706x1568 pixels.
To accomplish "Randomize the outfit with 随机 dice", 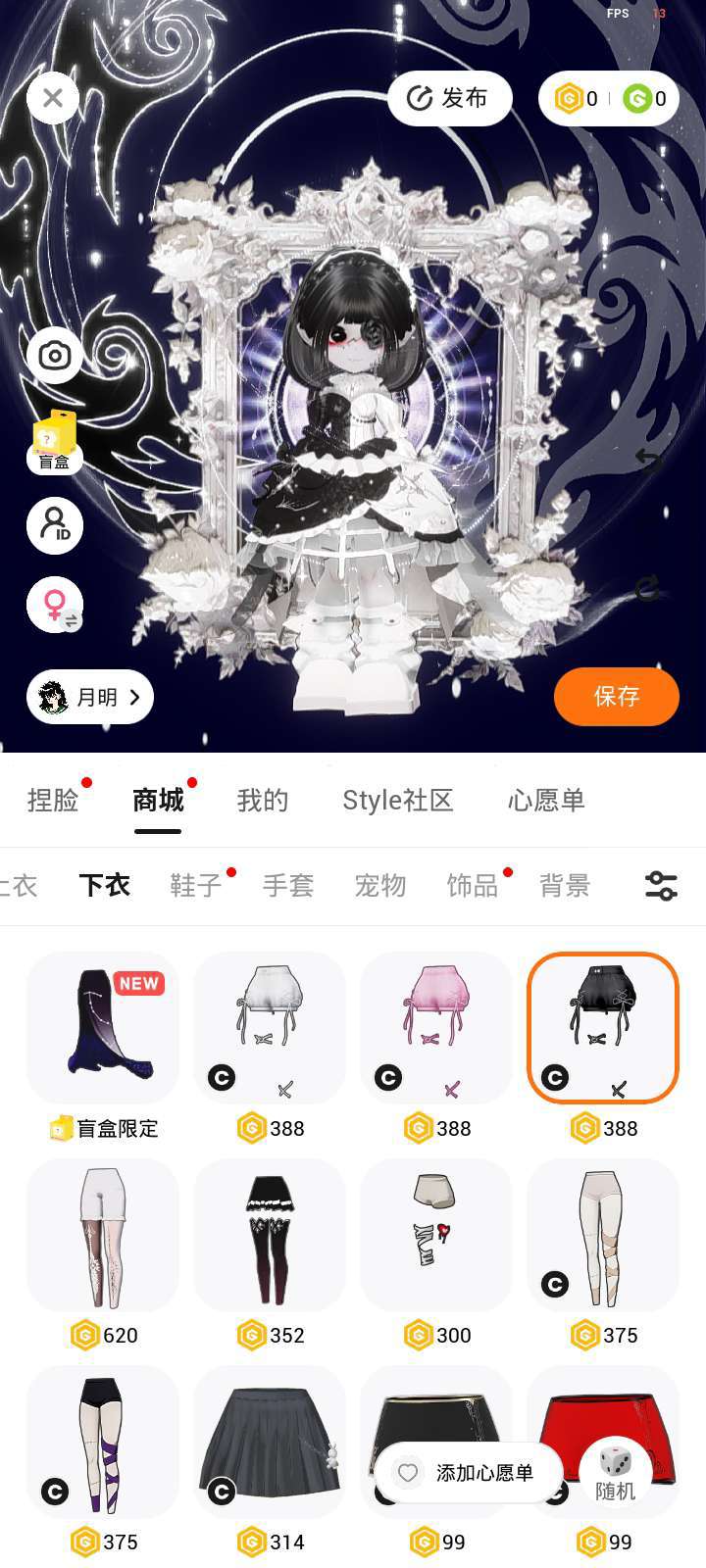I will pos(615,1472).
